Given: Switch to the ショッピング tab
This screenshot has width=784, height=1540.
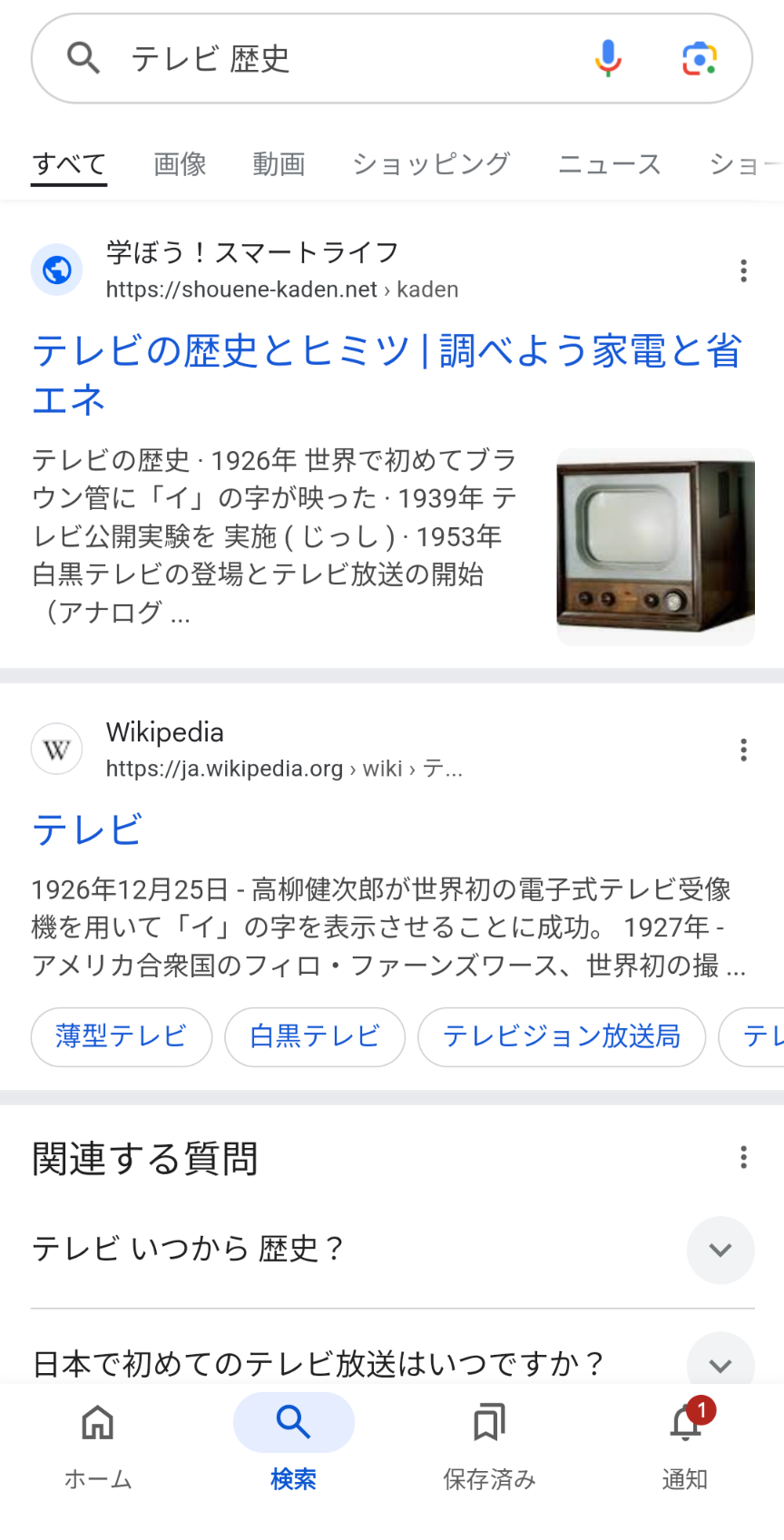Looking at the screenshot, I should tap(431, 164).
